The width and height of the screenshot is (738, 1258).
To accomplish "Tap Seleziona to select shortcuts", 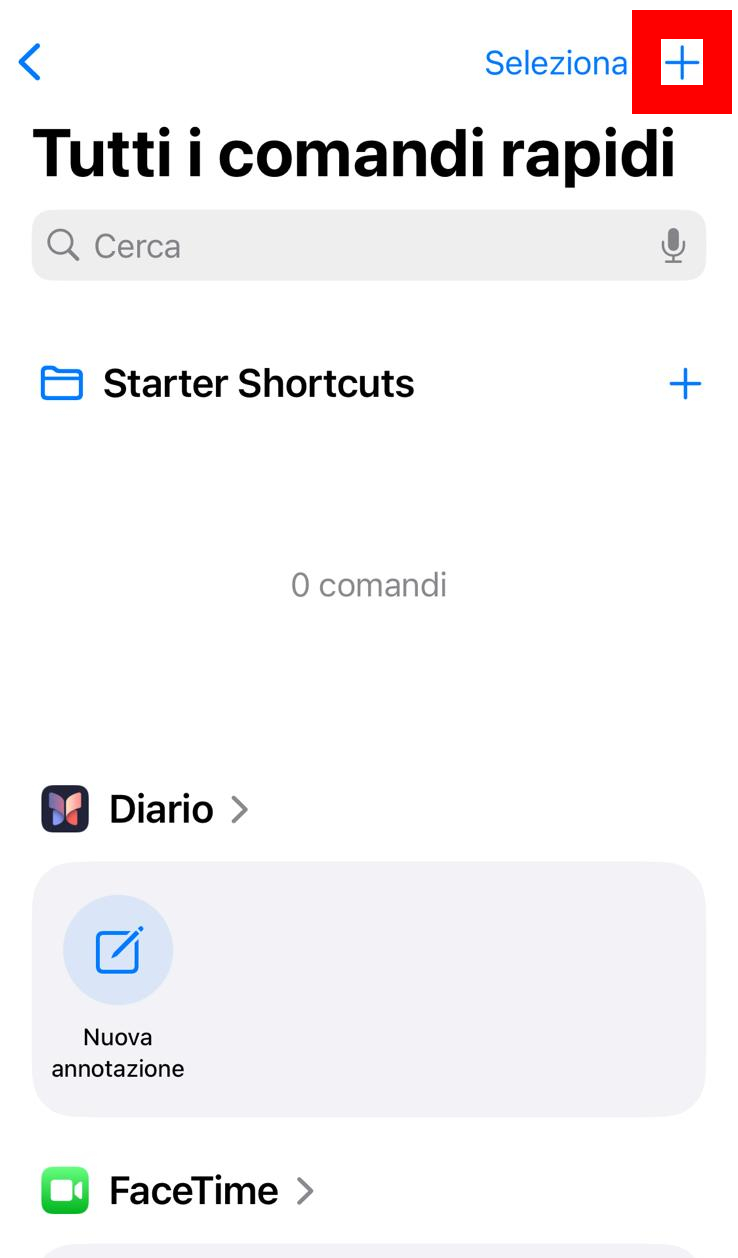I will (x=556, y=63).
